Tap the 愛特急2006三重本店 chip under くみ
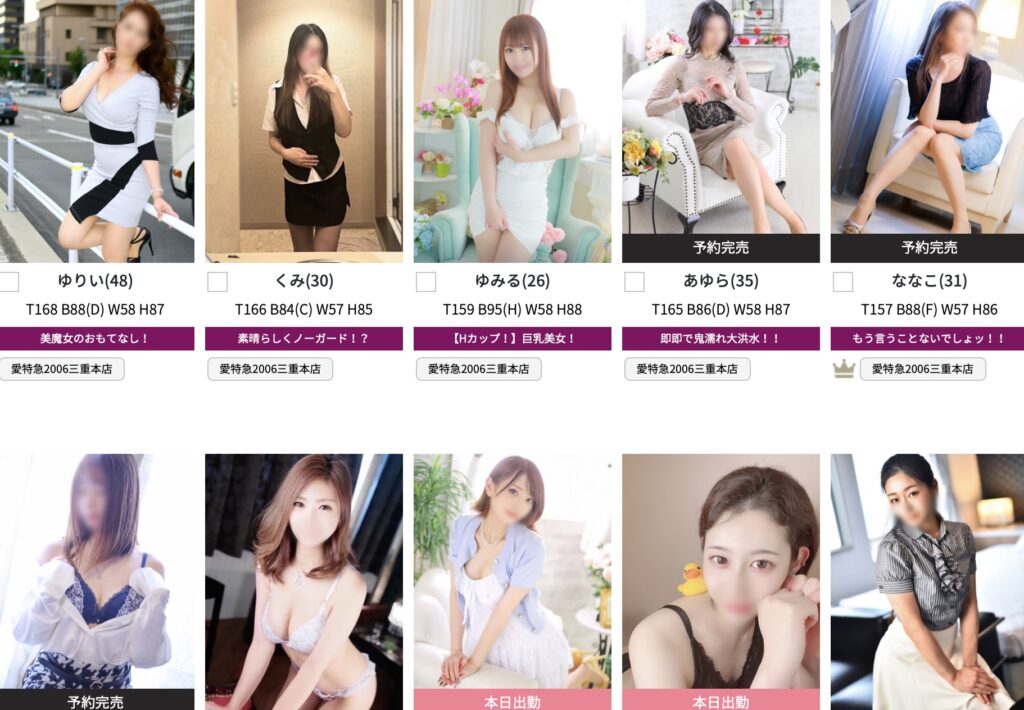Image resolution: width=1024 pixels, height=710 pixels. click(x=270, y=369)
